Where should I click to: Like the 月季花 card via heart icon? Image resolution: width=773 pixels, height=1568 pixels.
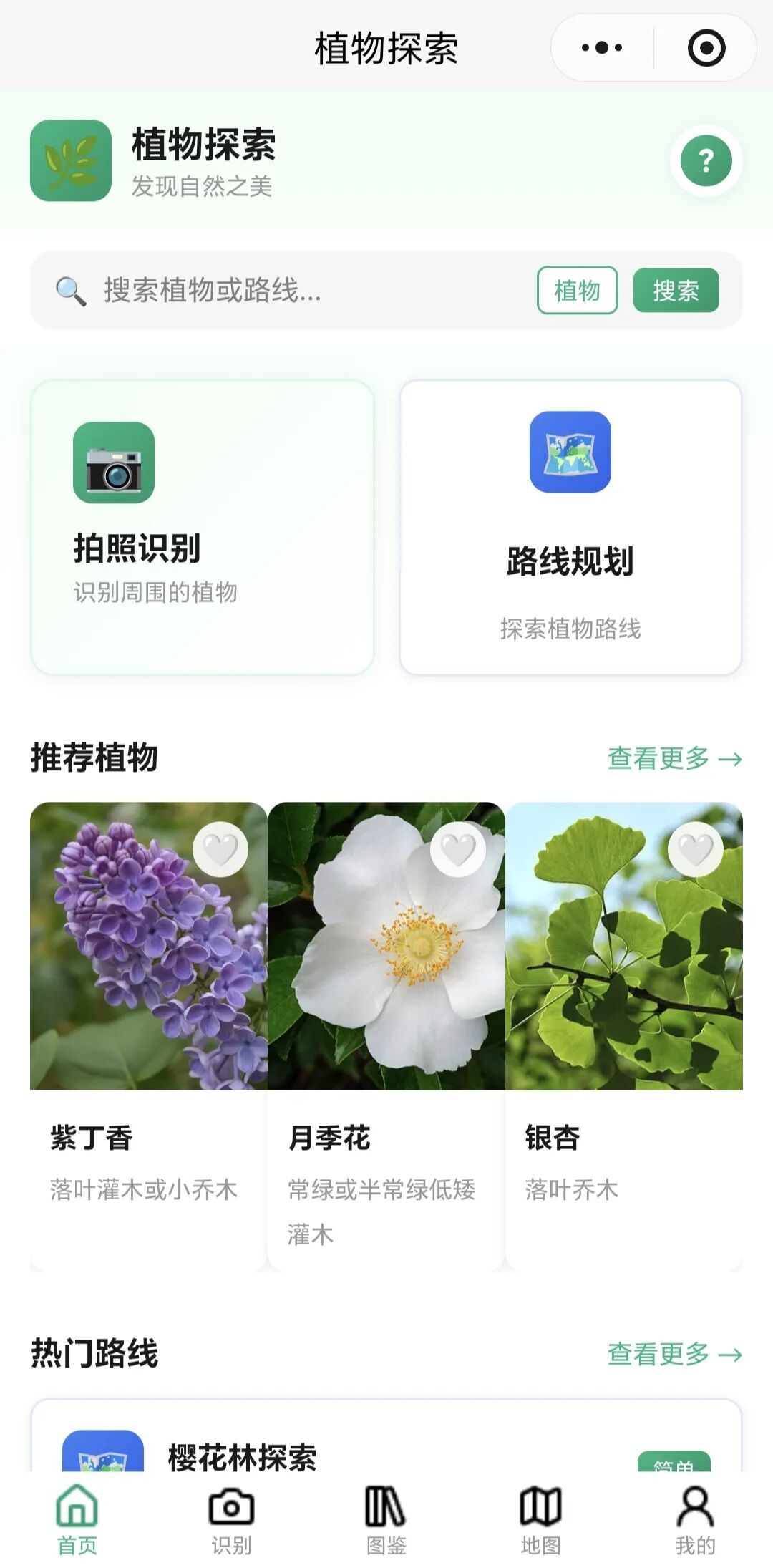[x=458, y=850]
